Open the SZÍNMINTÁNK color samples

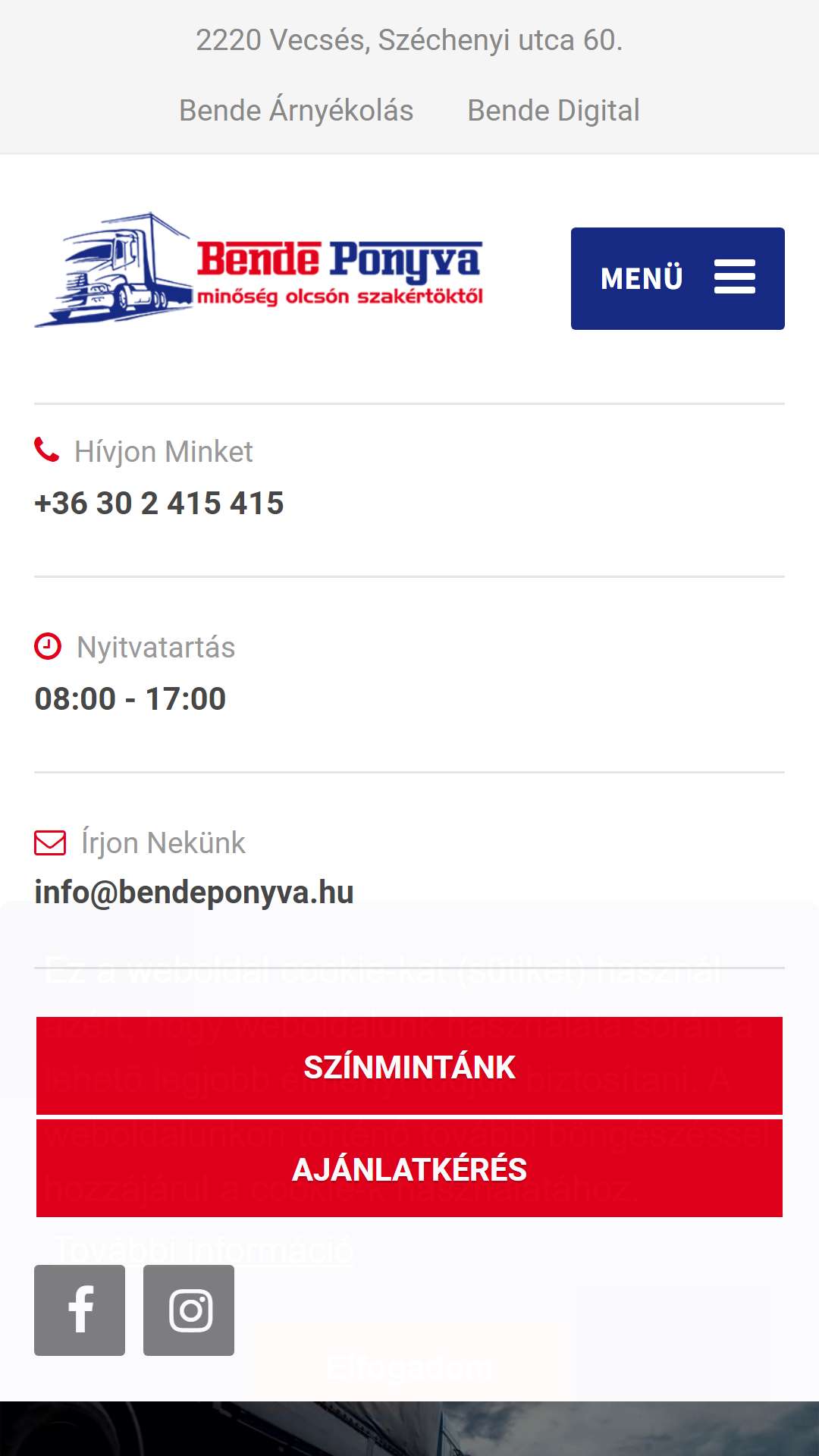[x=409, y=1066]
